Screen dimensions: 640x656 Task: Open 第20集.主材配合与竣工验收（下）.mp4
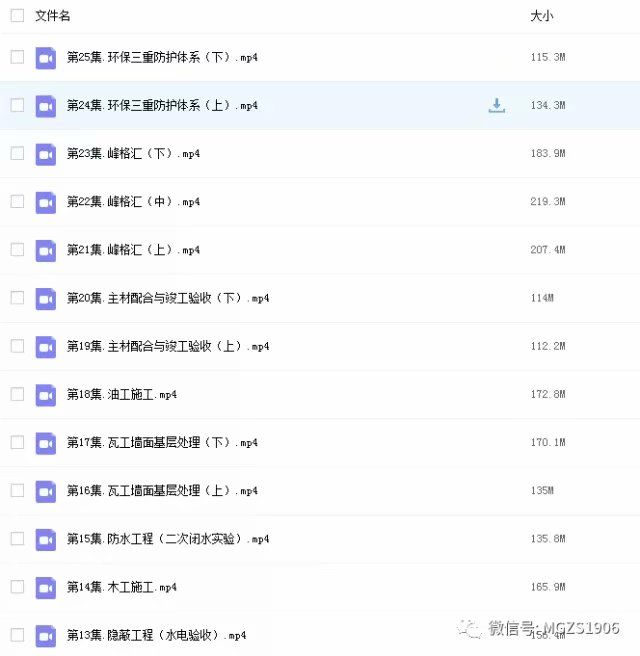[x=168, y=298]
